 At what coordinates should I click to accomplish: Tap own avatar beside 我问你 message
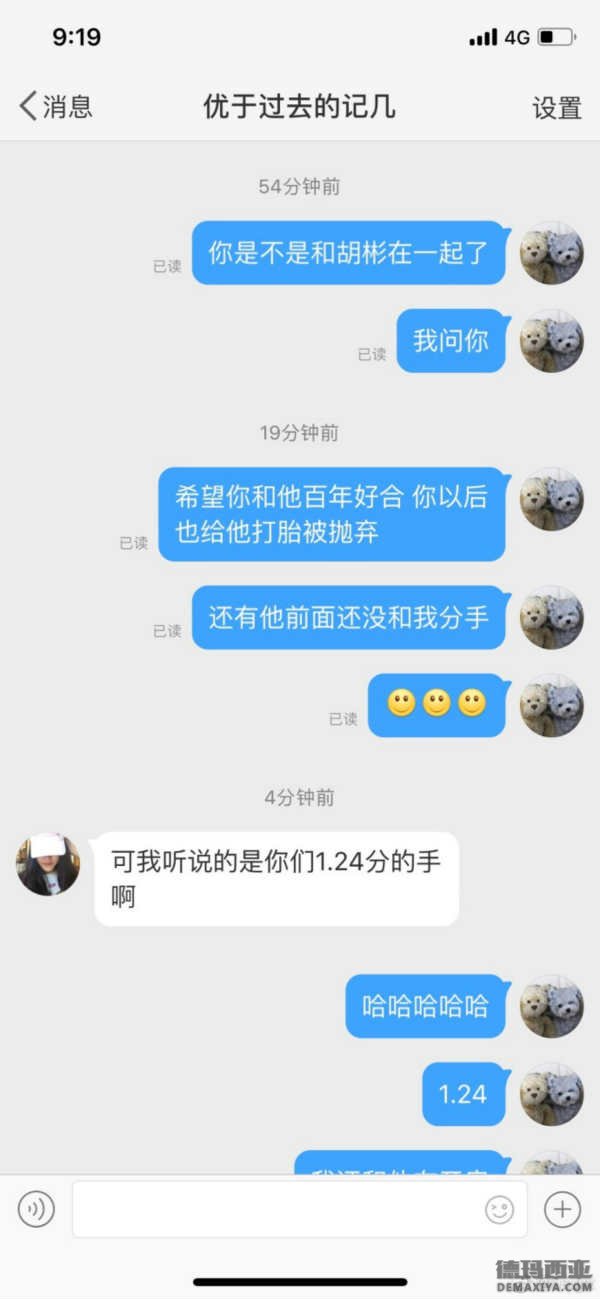(x=551, y=341)
